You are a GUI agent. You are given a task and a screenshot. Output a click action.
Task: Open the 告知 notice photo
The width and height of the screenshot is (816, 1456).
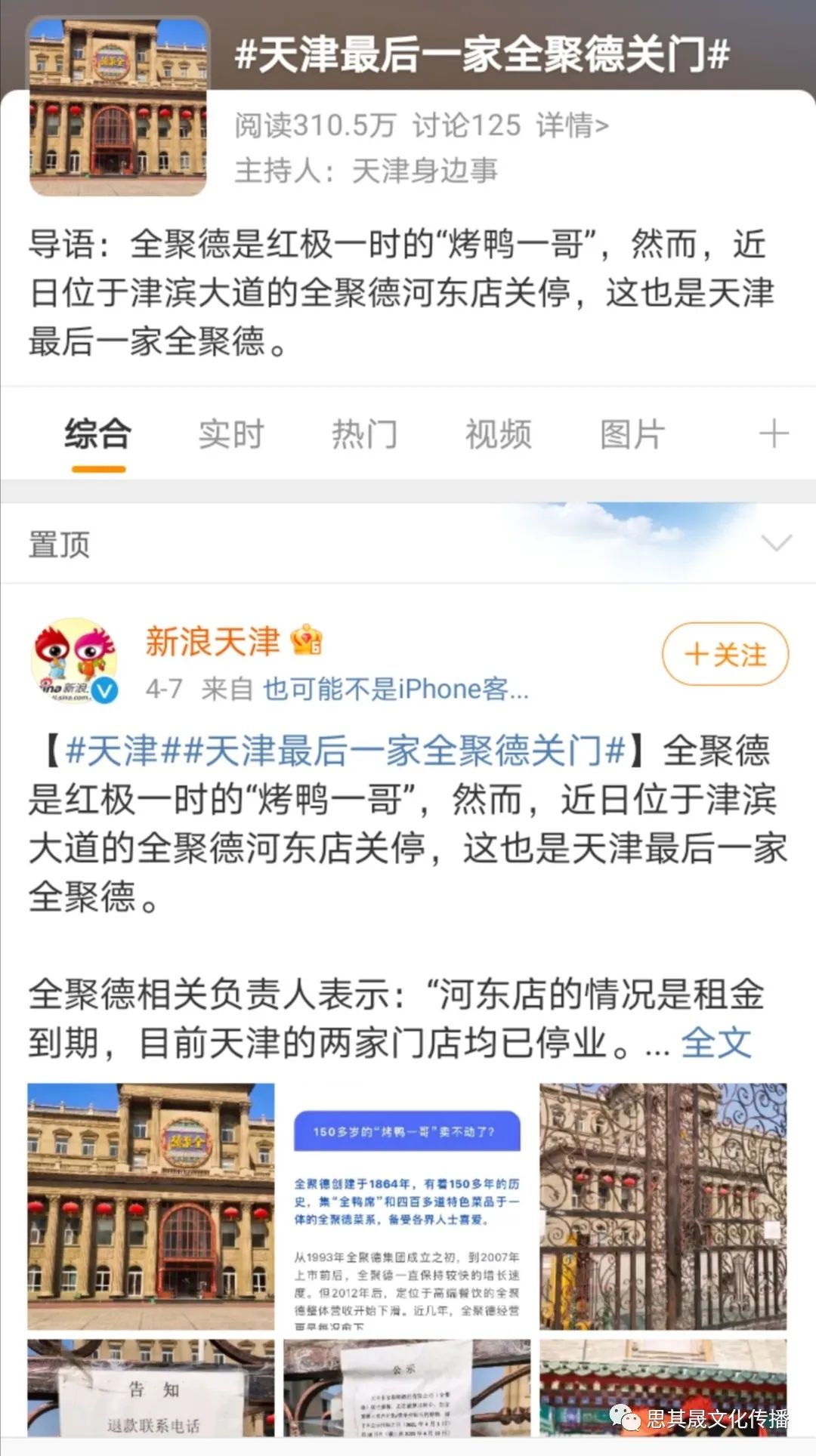[151, 1388]
